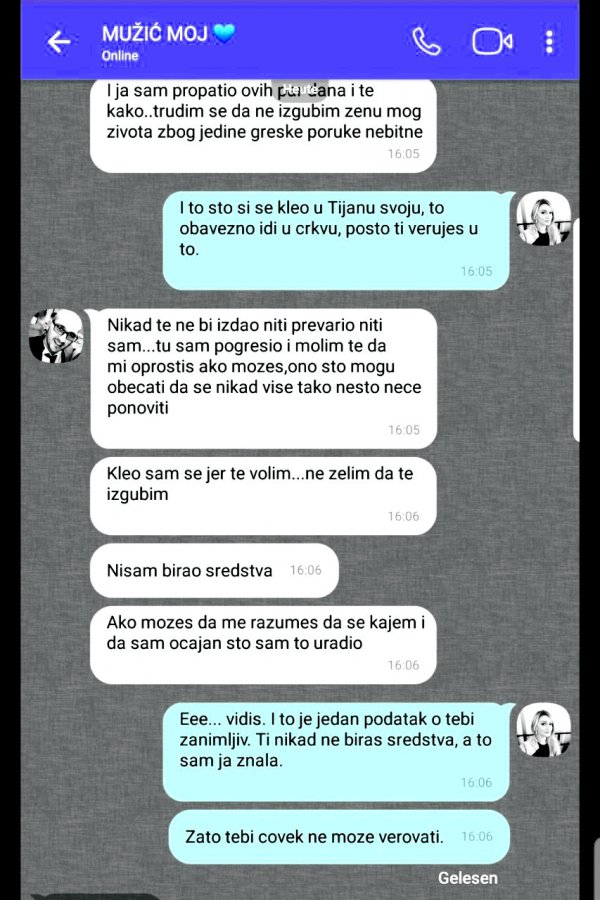Start a voice call with MUŽIĆ MOJ
The image size is (600, 900).
pyautogui.click(x=426, y=41)
